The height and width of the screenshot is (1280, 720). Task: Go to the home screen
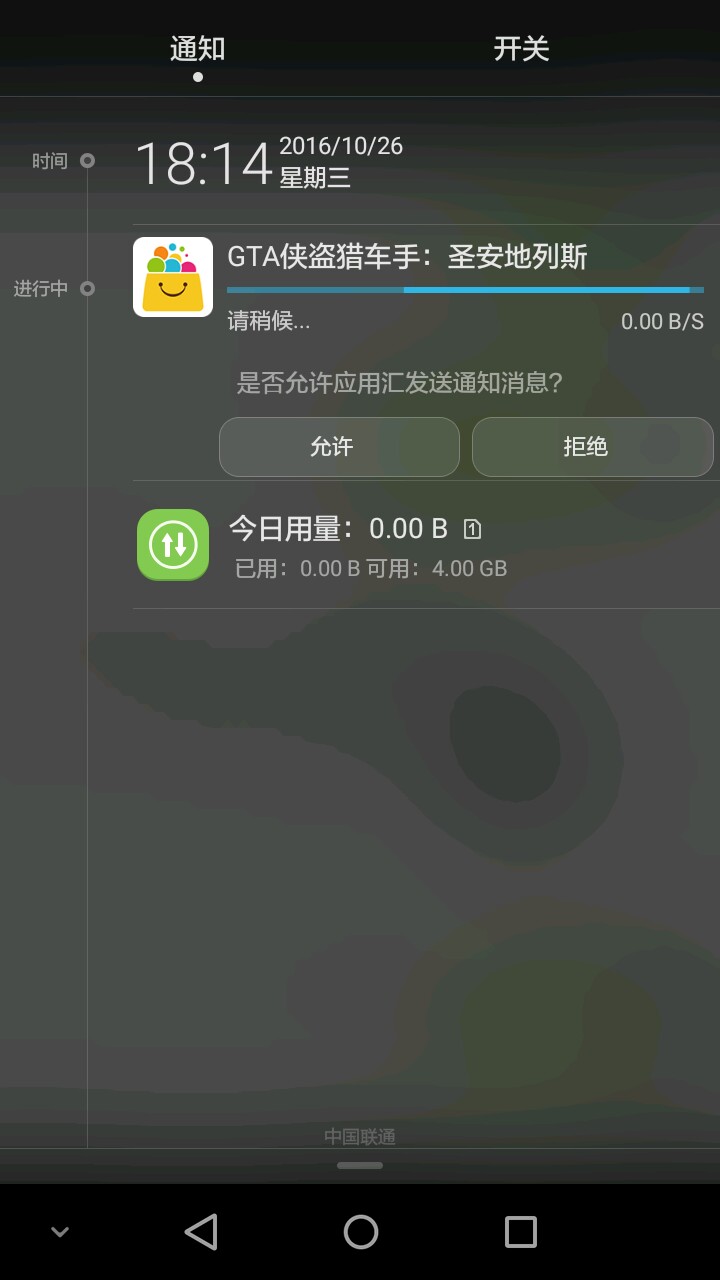(x=360, y=1232)
